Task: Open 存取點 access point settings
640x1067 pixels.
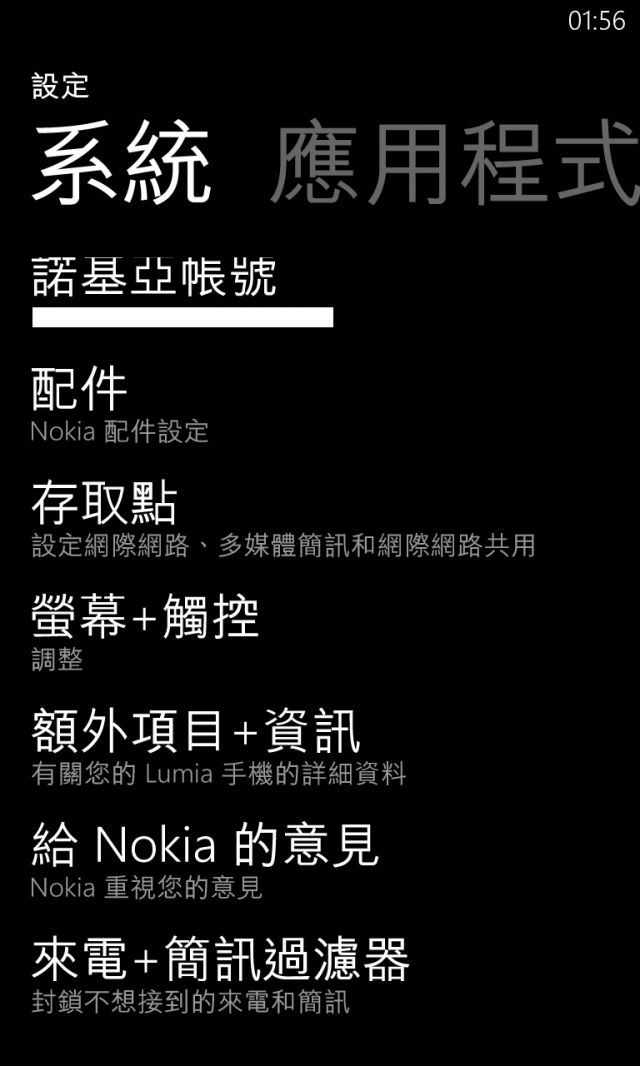Action: tap(282, 518)
